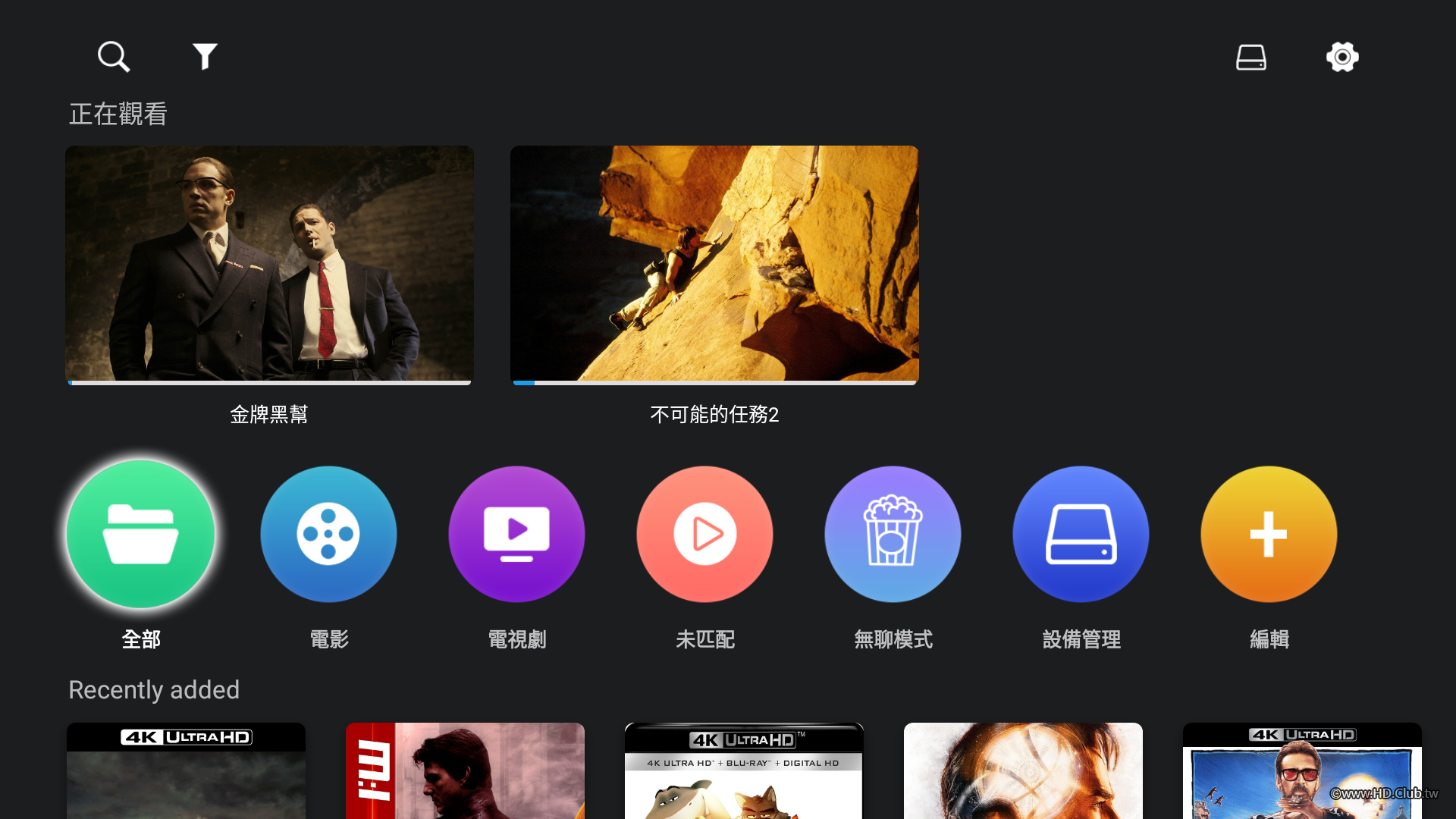Open the filter funnel icon
The image size is (1456, 819).
205,57
